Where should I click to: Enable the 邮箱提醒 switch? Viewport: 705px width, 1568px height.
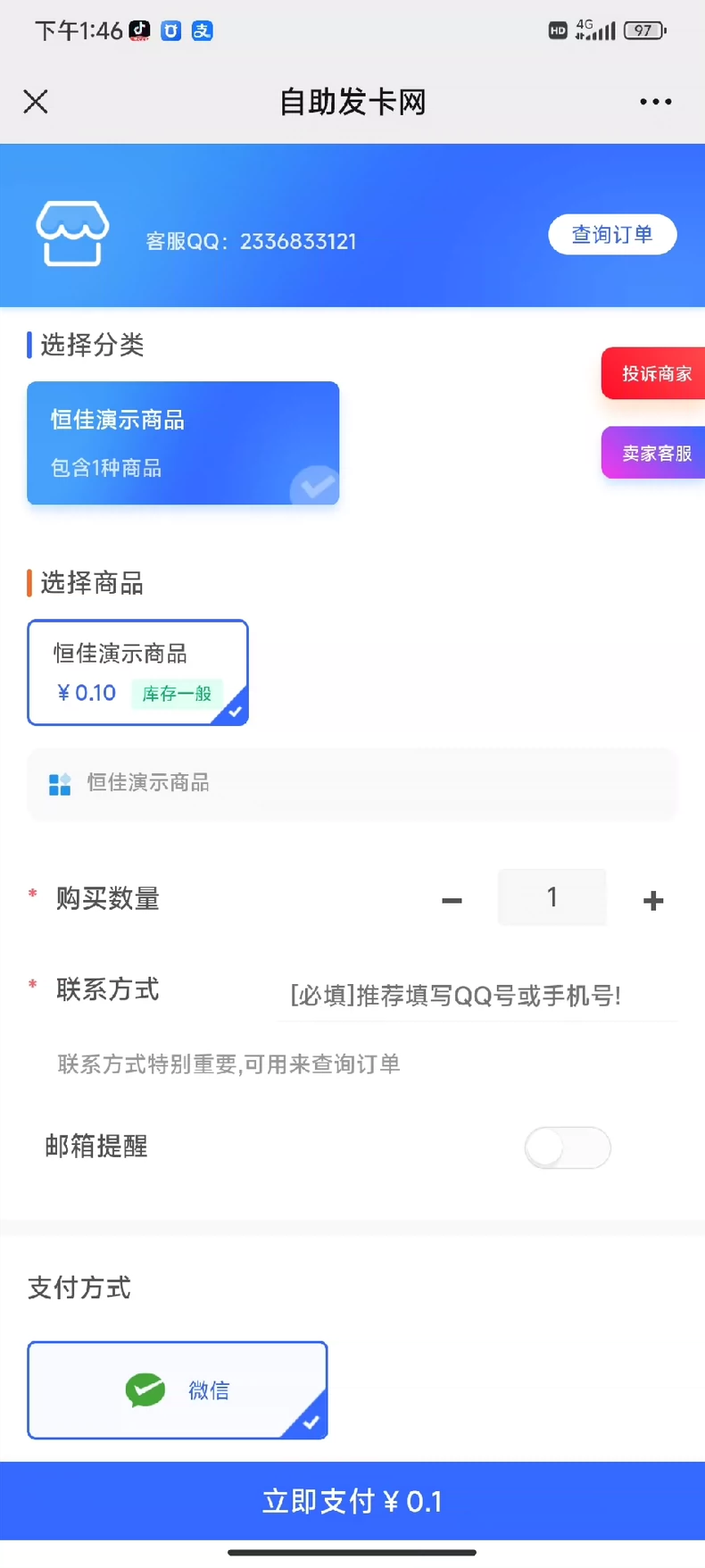(x=568, y=1147)
